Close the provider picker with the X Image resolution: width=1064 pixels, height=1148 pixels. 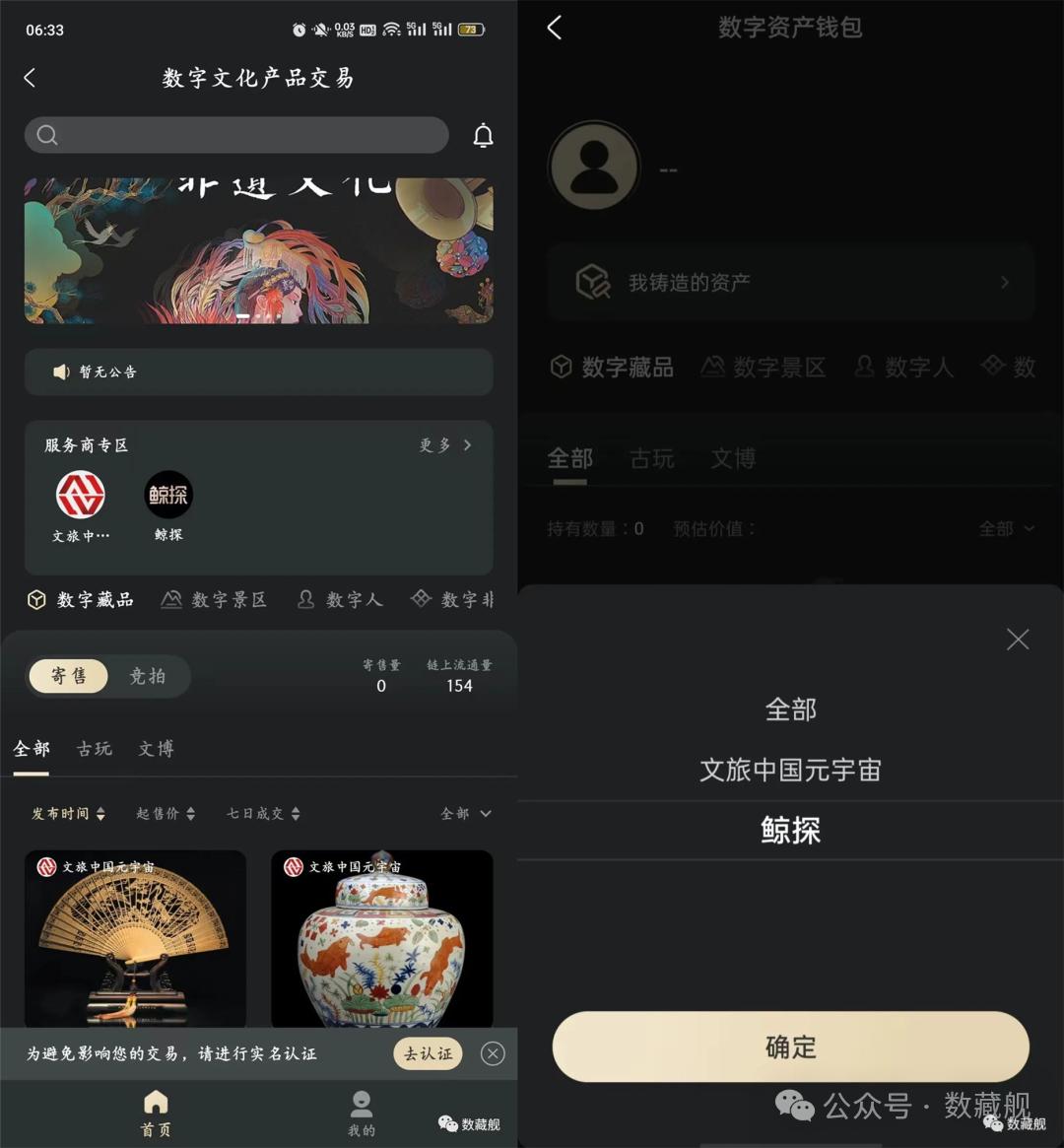(1018, 640)
